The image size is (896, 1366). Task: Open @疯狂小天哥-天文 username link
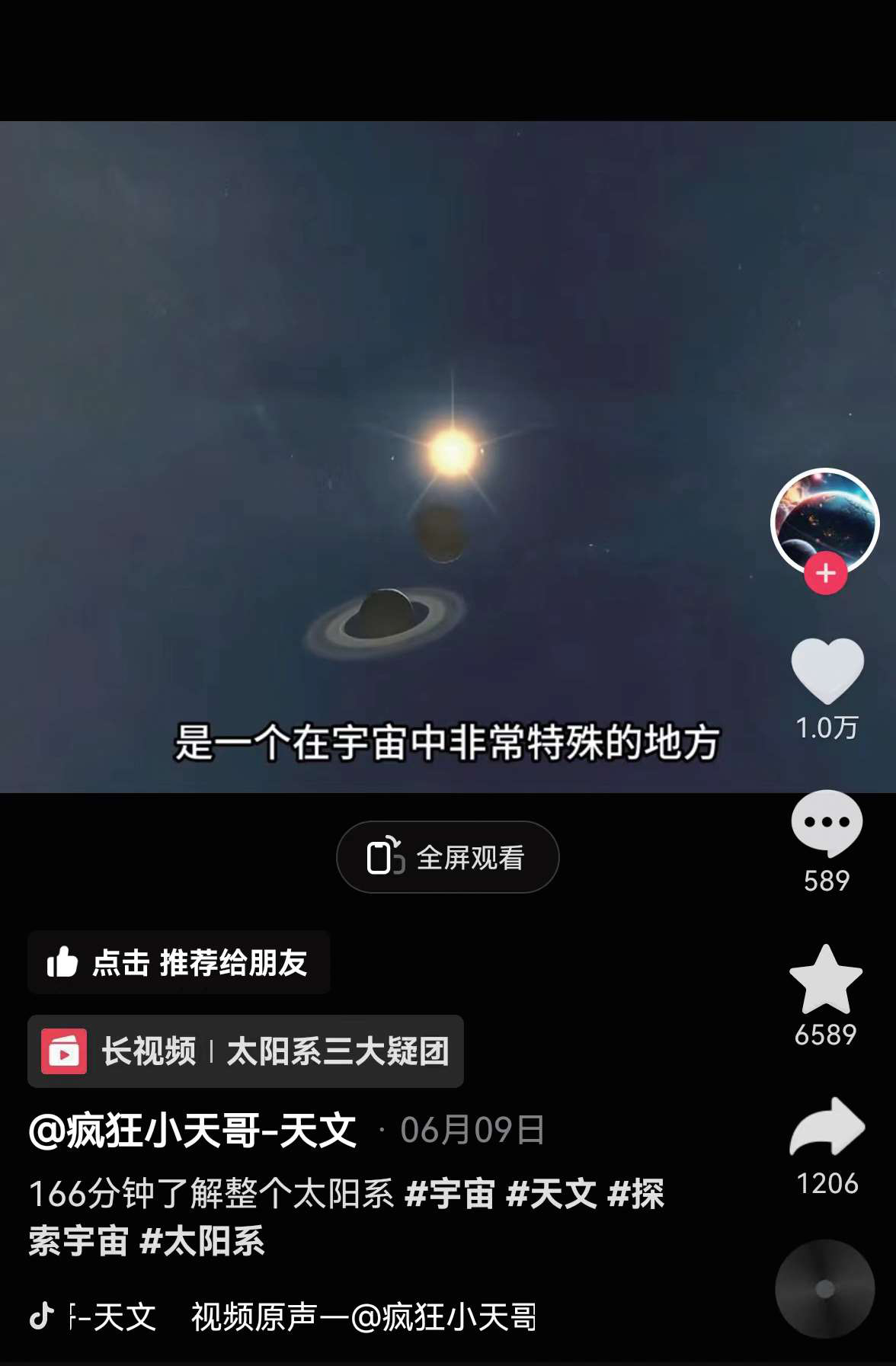[x=192, y=1130]
